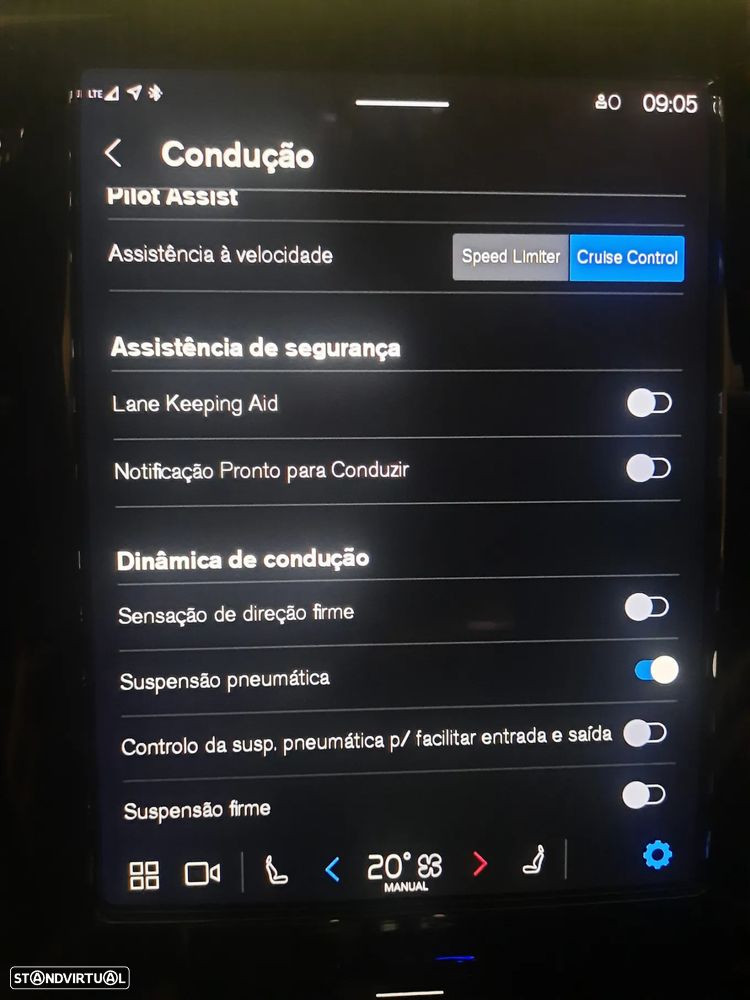Screen dimensions: 750x1000
Task: Open the apps grid
Action: click(x=144, y=873)
